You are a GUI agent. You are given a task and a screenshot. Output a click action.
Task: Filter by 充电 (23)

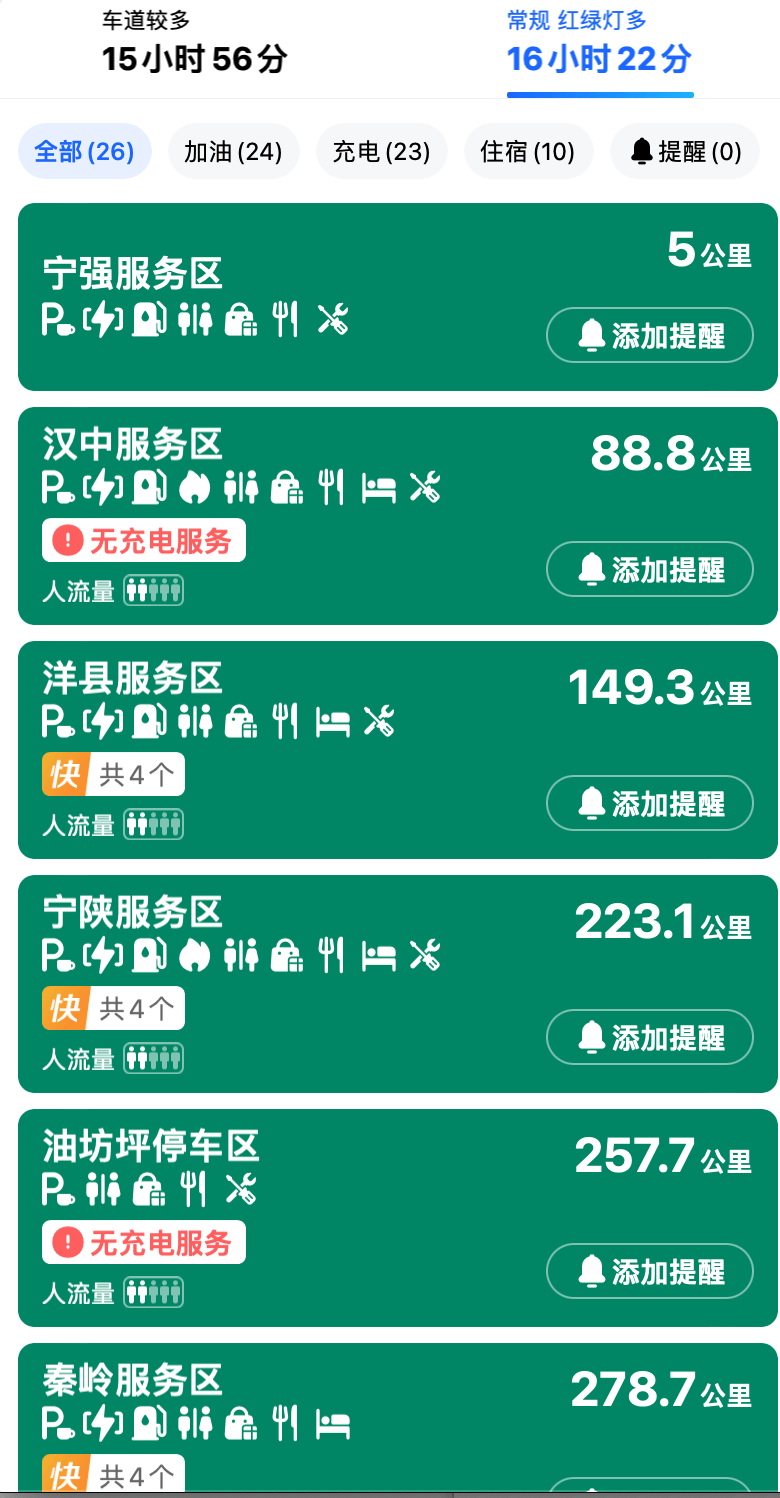[381, 151]
